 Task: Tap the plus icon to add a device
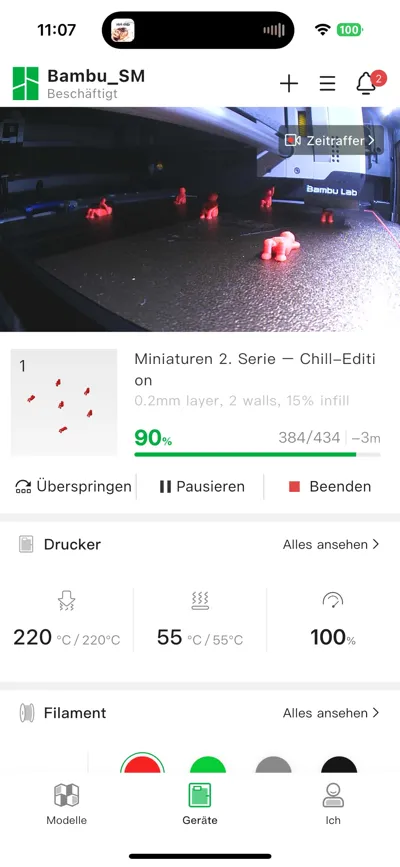tap(289, 83)
